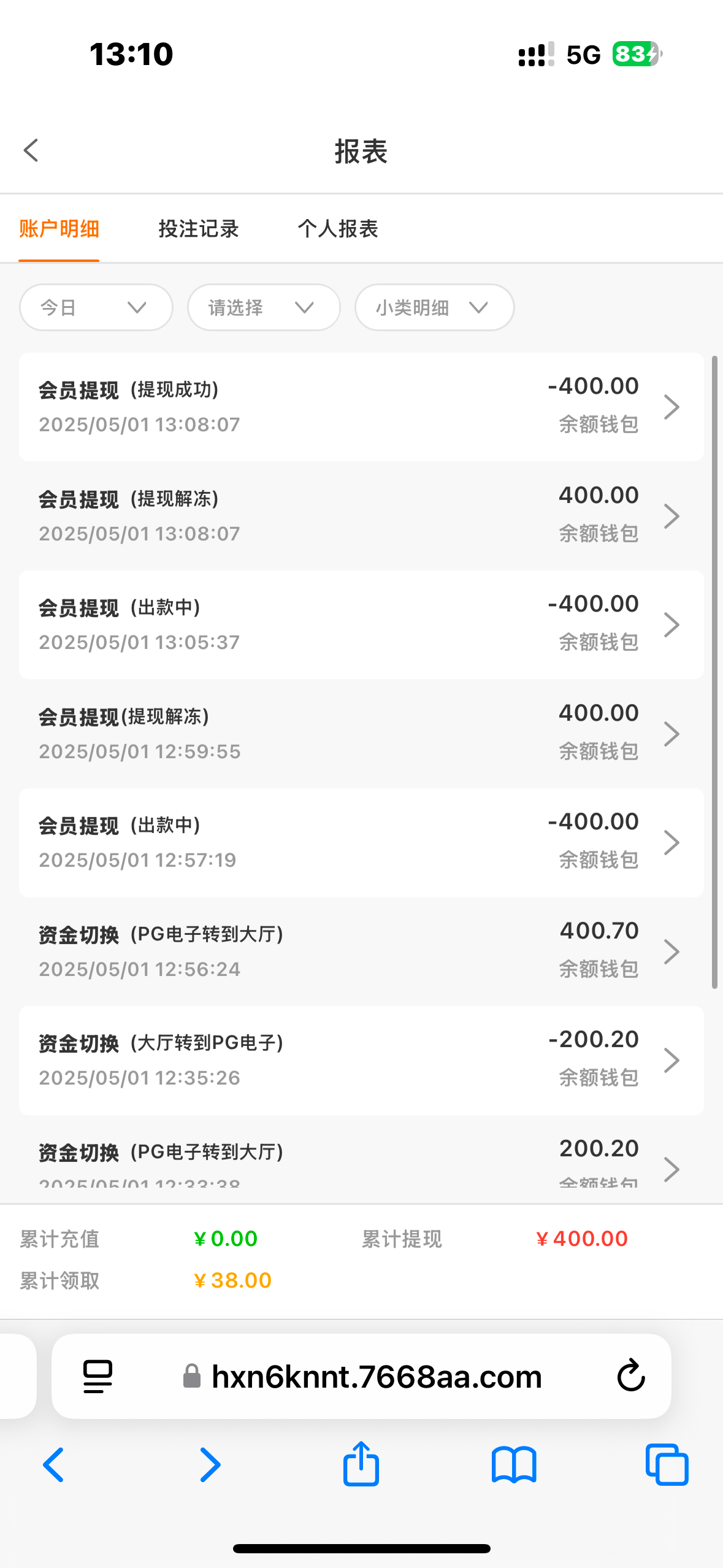Open the 400.70 PG电子转到大厅 record
This screenshot has width=723, height=1568.
tap(361, 951)
